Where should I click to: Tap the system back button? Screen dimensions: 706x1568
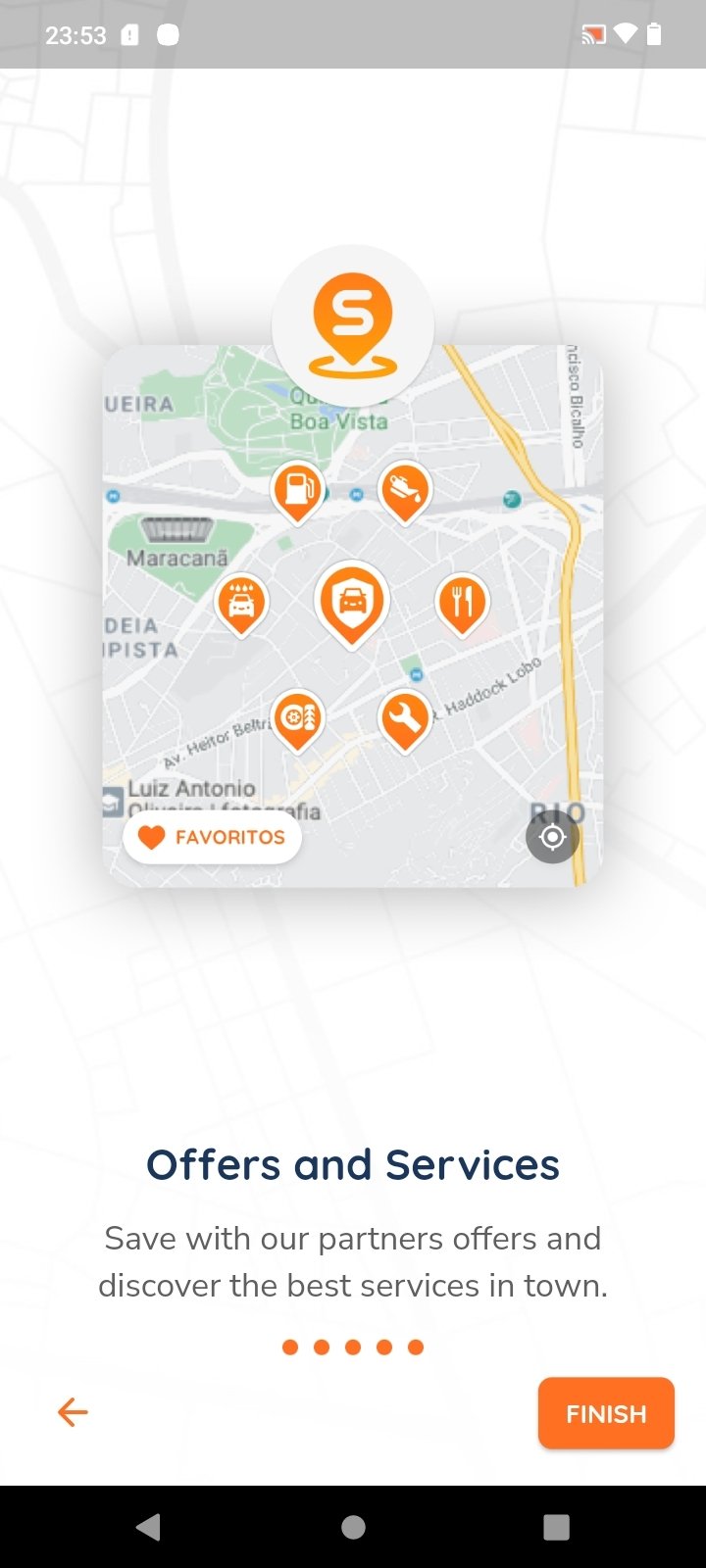coord(149,1527)
